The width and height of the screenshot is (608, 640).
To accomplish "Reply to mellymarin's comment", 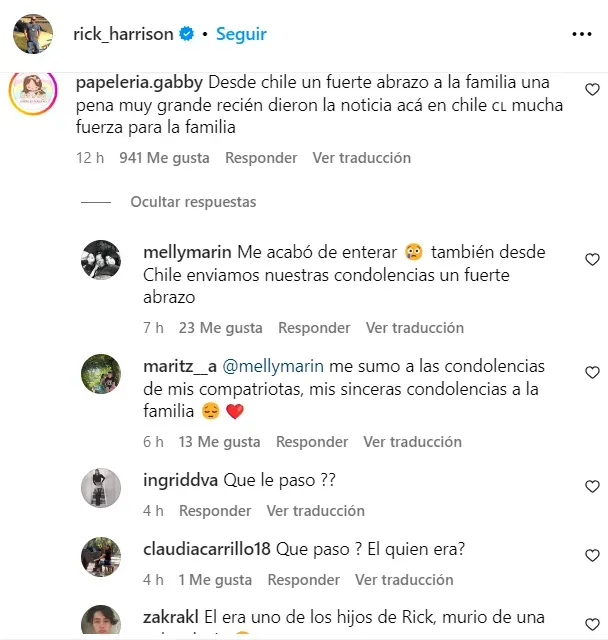I will pos(314,328).
